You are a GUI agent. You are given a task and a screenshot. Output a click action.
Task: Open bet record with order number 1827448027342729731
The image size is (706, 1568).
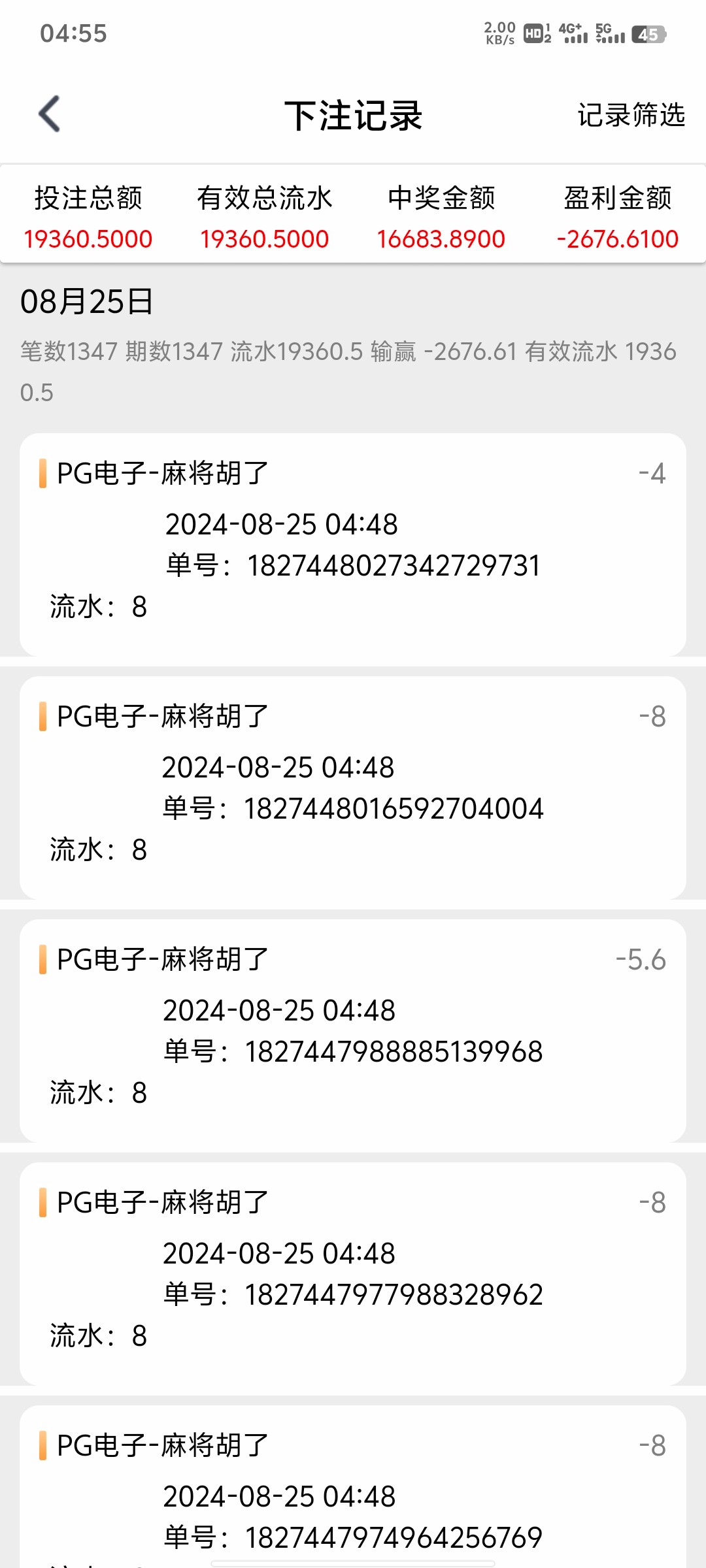point(353,544)
